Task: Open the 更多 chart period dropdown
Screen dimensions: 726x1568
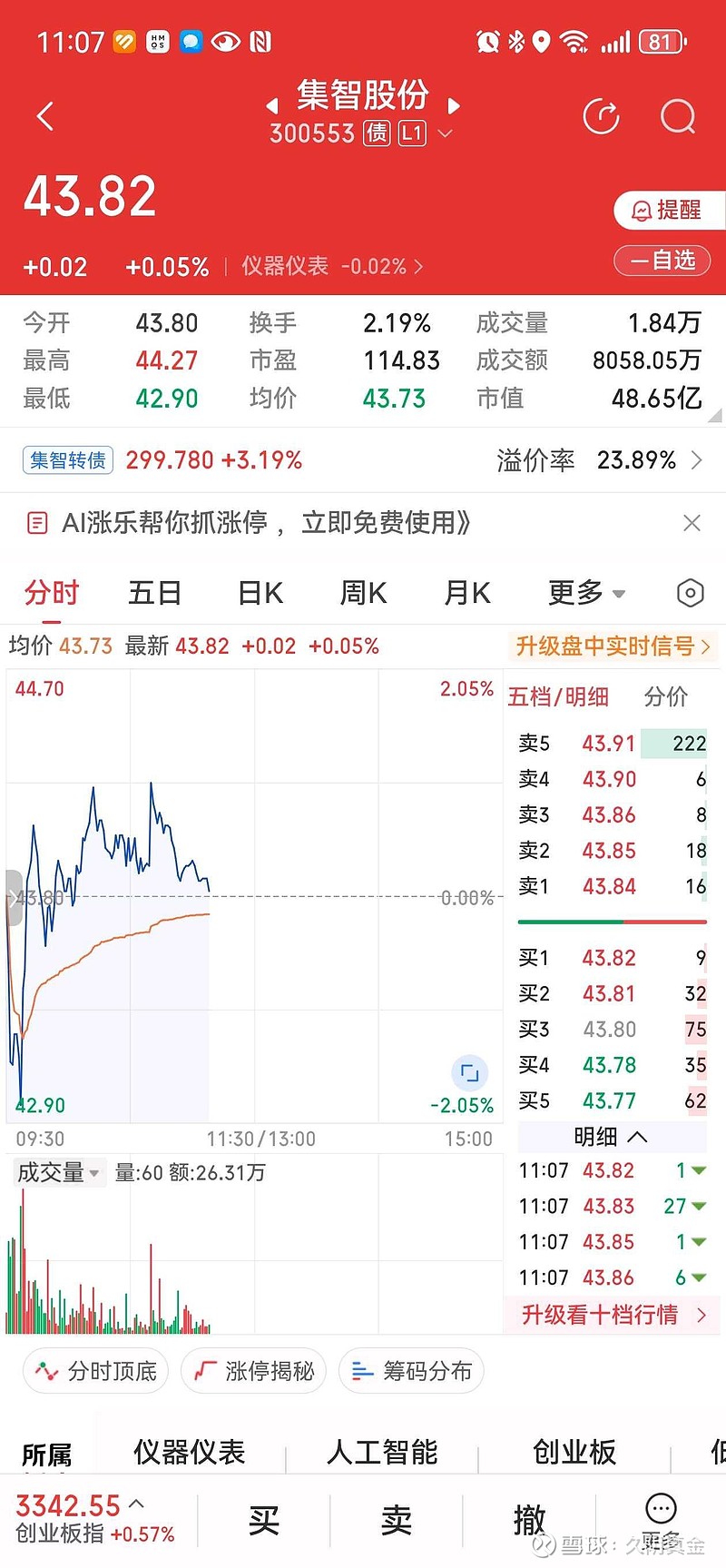Action: (x=585, y=592)
